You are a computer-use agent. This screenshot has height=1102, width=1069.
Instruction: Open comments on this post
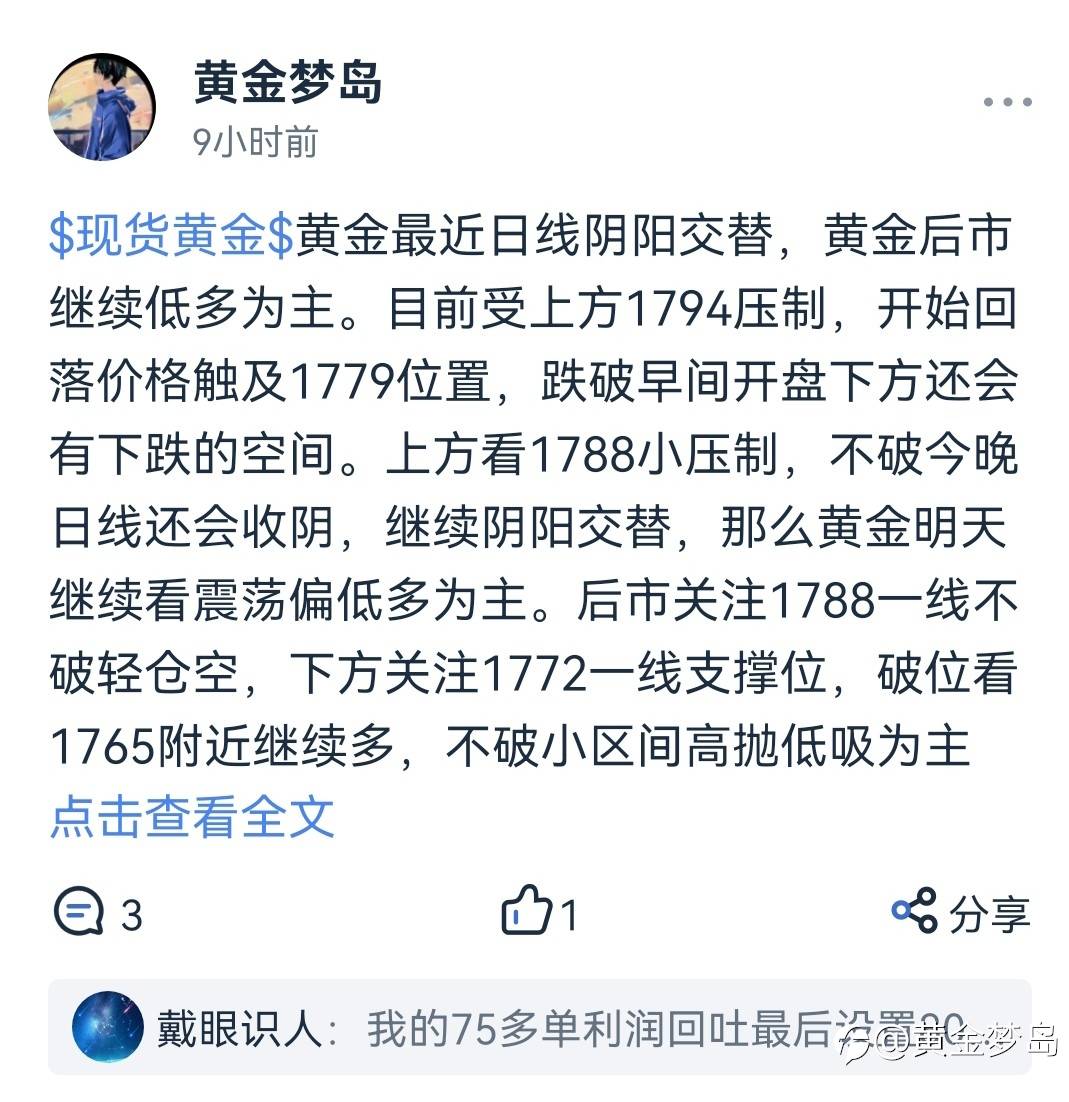[98, 912]
